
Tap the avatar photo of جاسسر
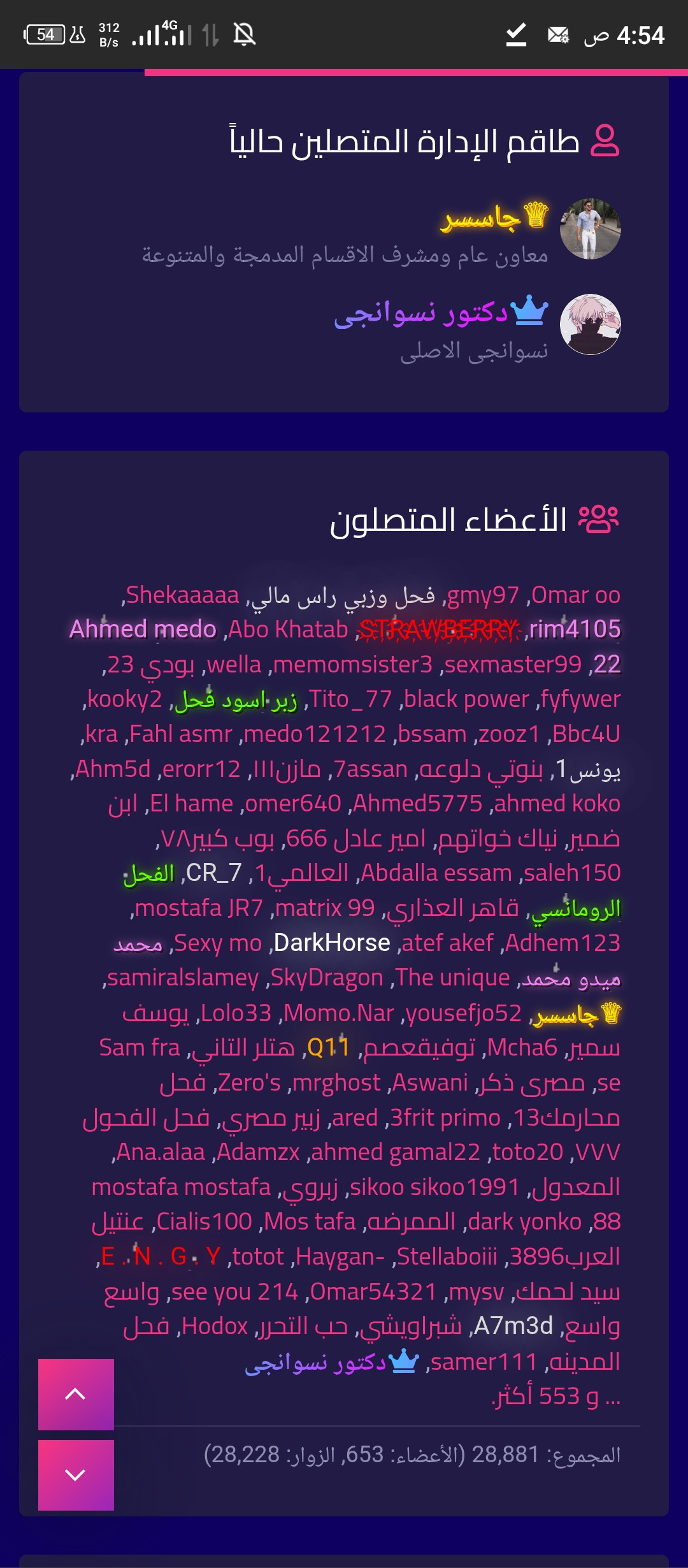591,229
